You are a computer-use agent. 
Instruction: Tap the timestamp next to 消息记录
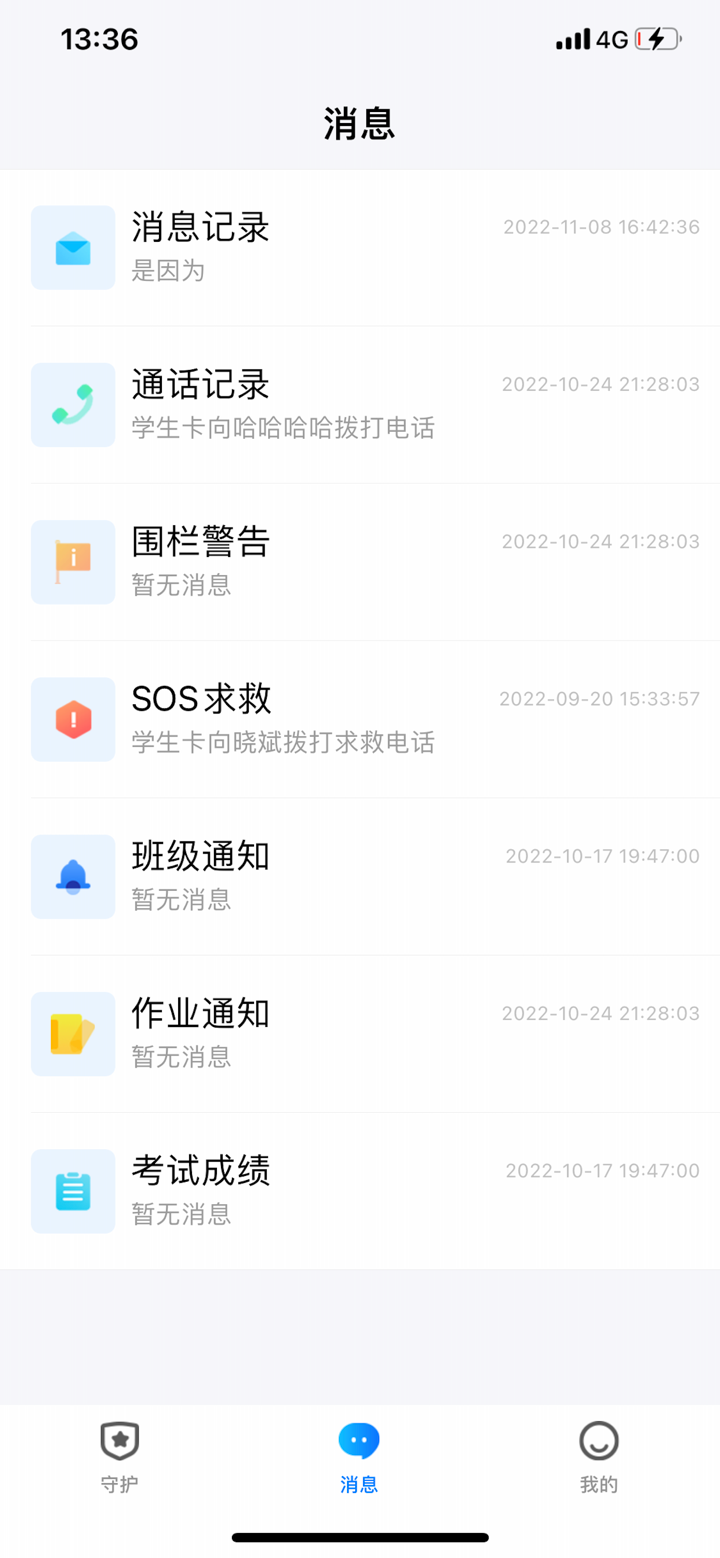602,227
